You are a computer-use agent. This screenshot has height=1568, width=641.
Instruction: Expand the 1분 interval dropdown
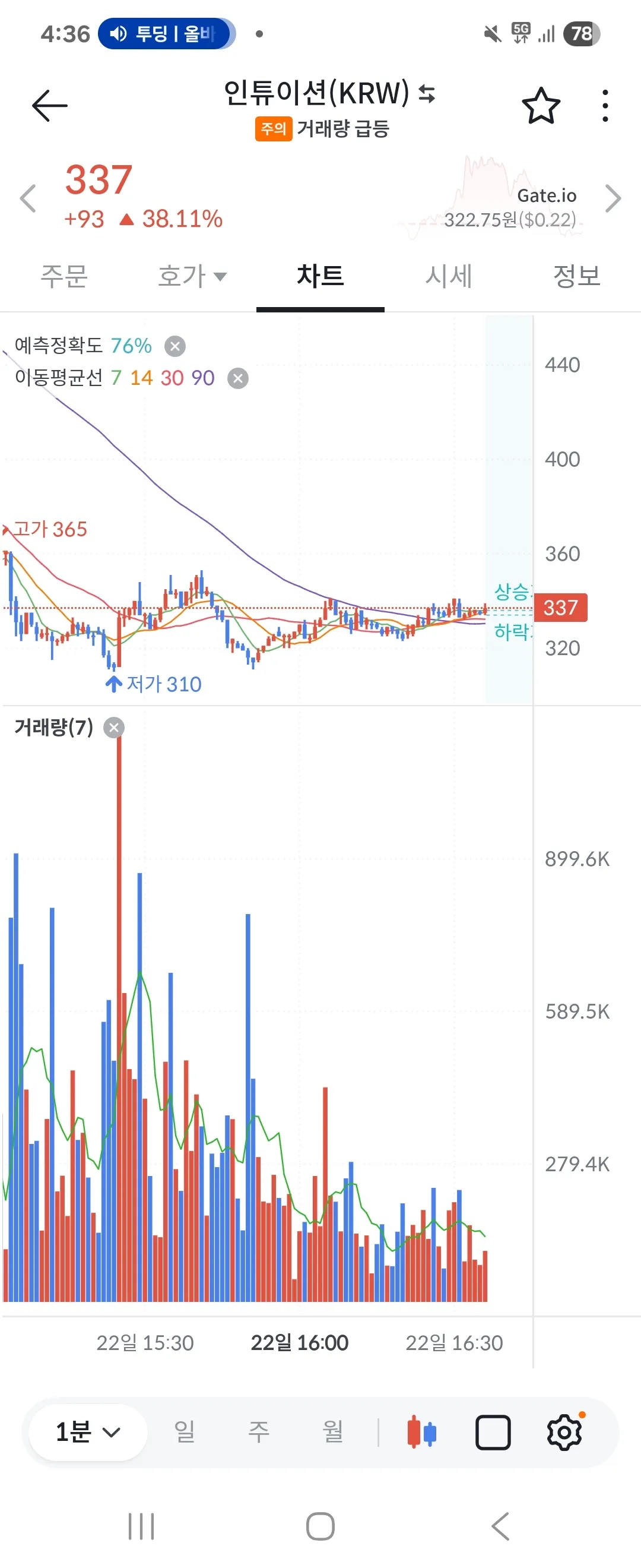click(x=88, y=1432)
